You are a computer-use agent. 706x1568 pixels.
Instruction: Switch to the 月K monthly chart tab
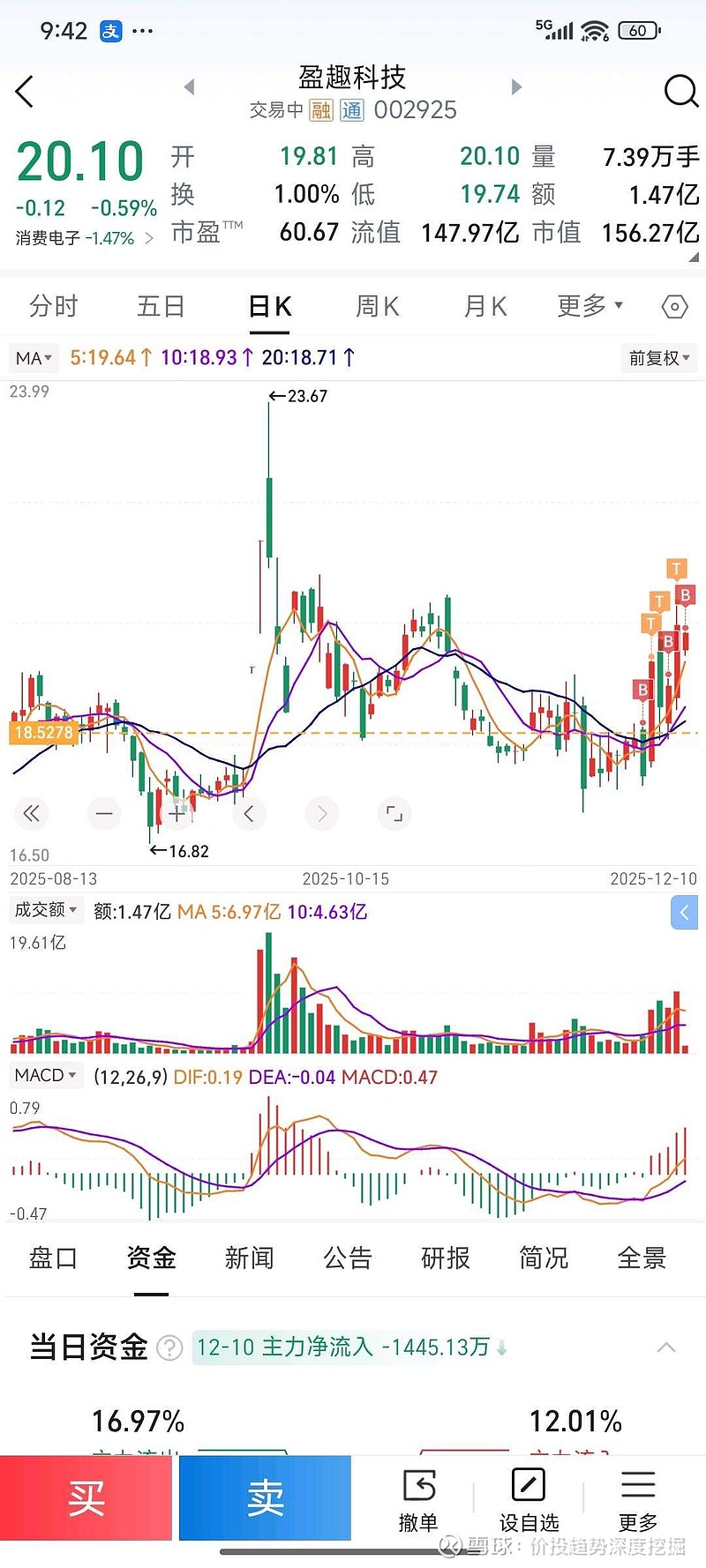pyautogui.click(x=484, y=306)
